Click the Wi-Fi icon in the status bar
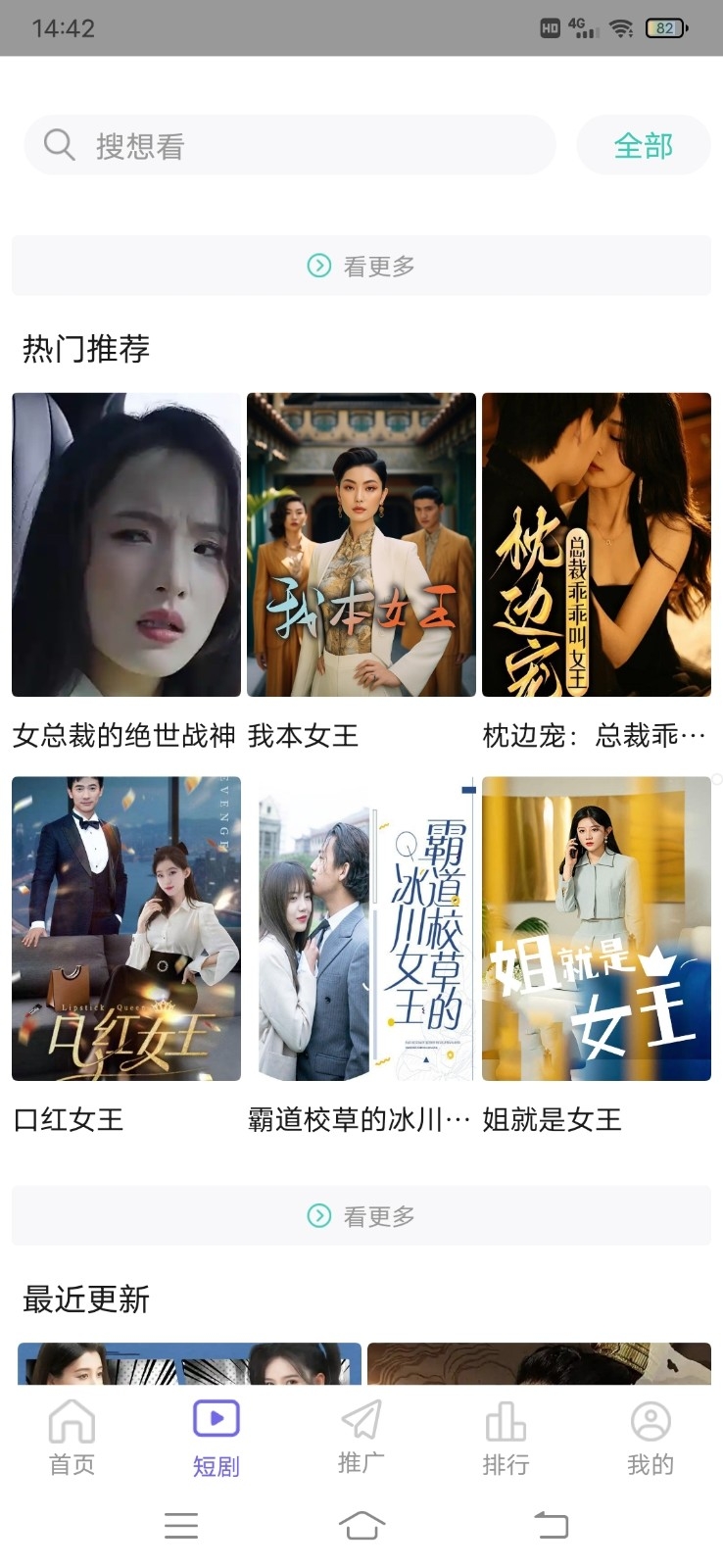Image resolution: width=723 pixels, height=1568 pixels. pyautogui.click(x=621, y=27)
